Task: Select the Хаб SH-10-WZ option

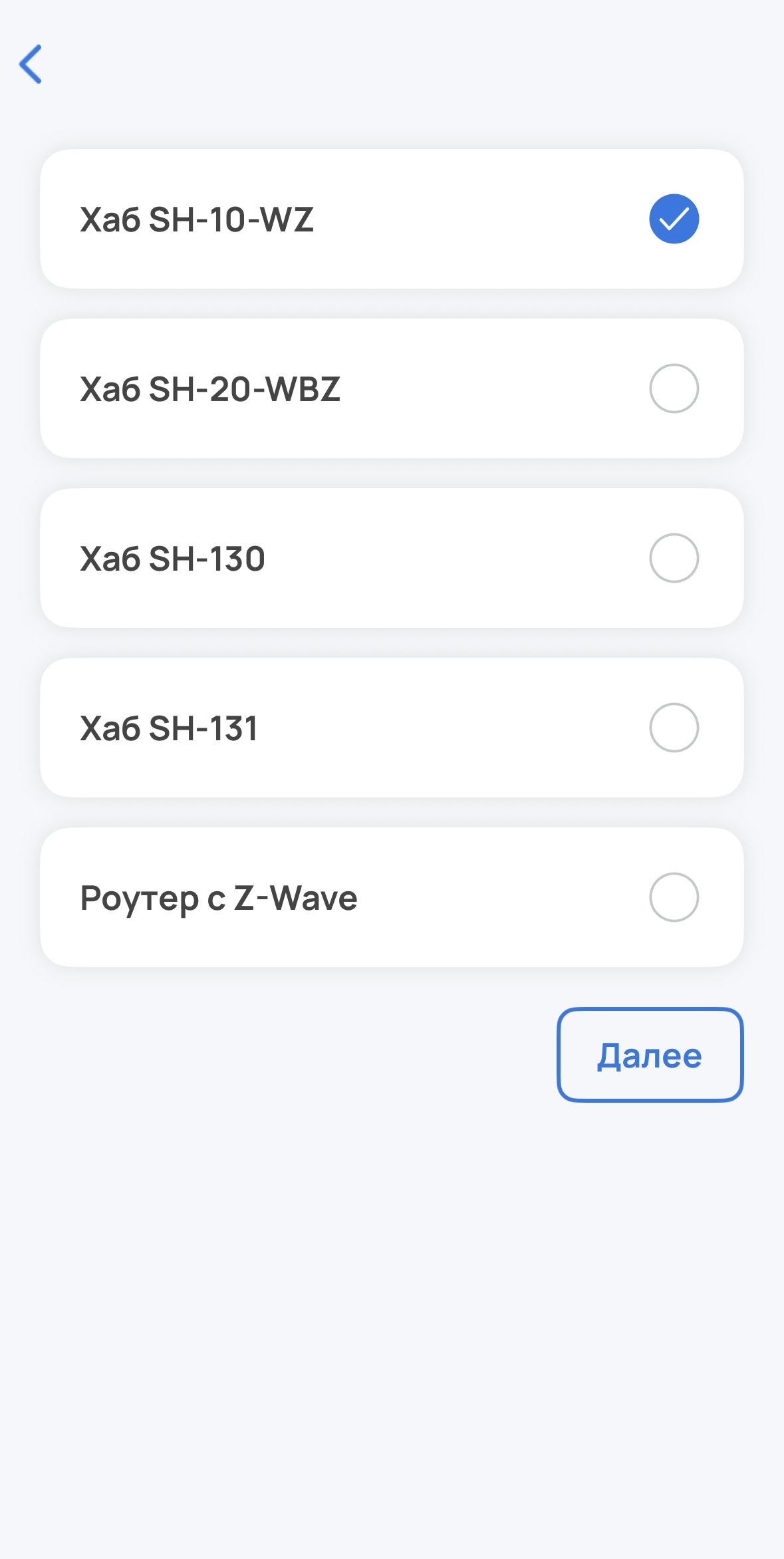Action: pyautogui.click(x=391, y=219)
